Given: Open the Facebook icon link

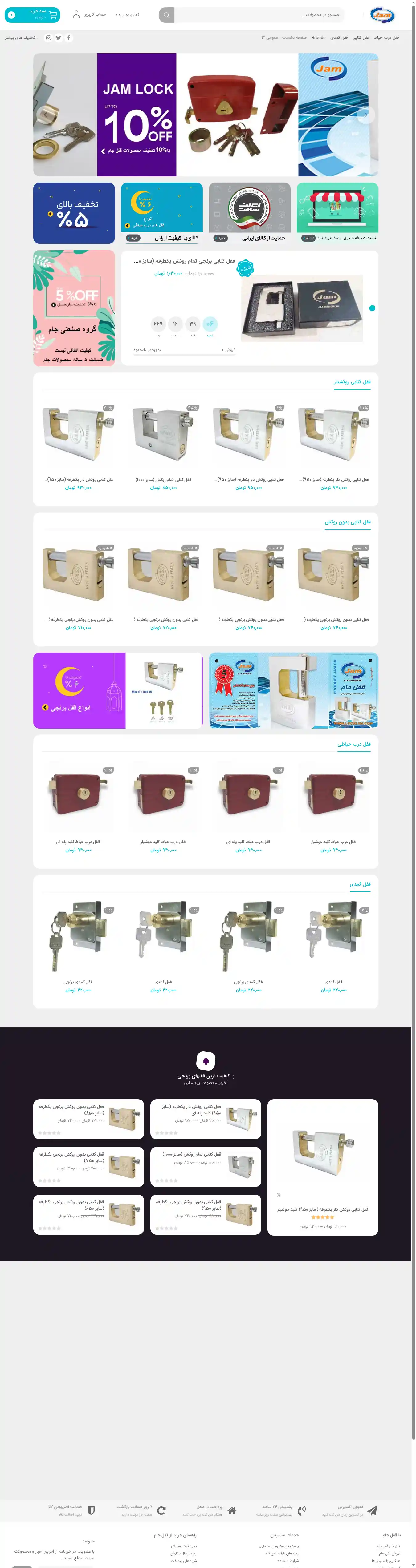Looking at the screenshot, I should click(x=69, y=38).
